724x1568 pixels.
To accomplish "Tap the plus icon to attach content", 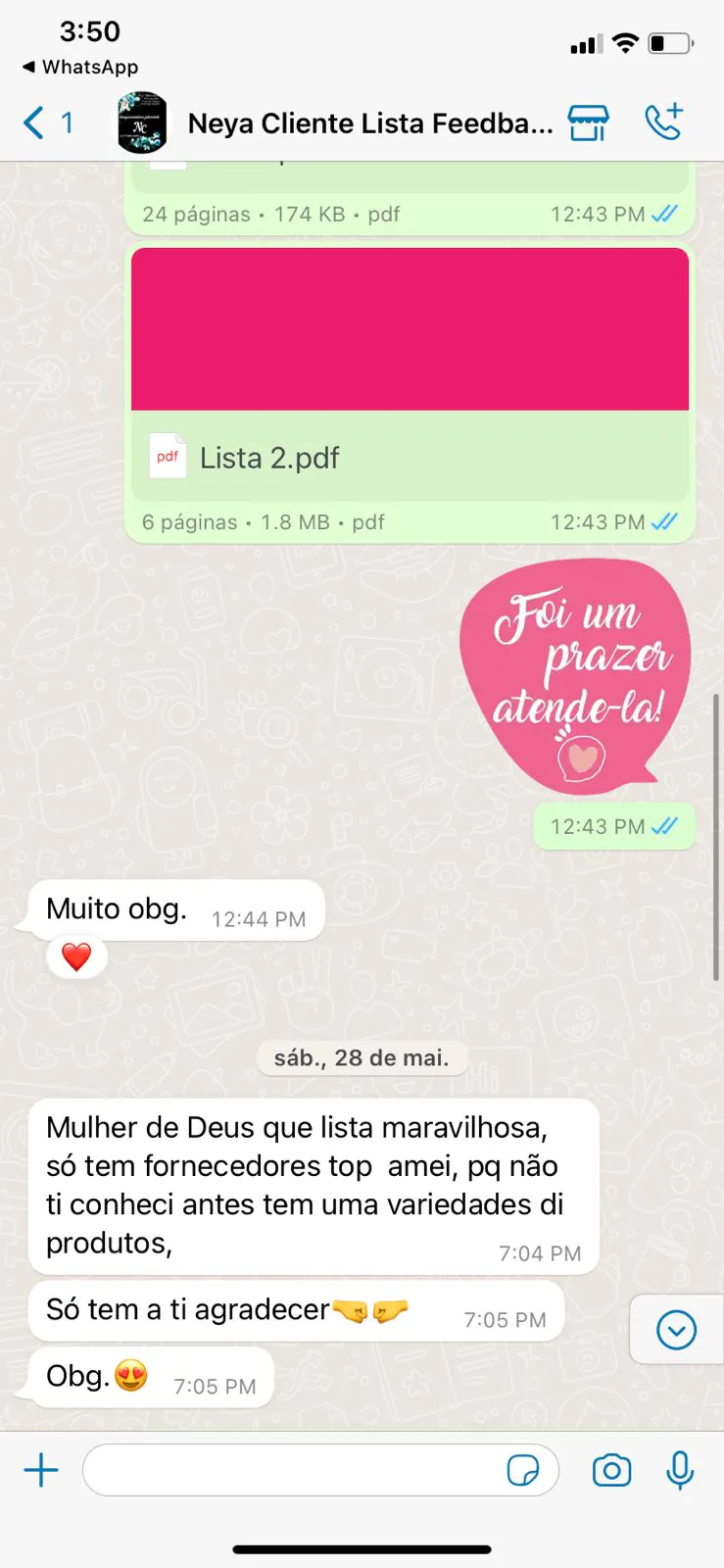I will pos(40,1470).
